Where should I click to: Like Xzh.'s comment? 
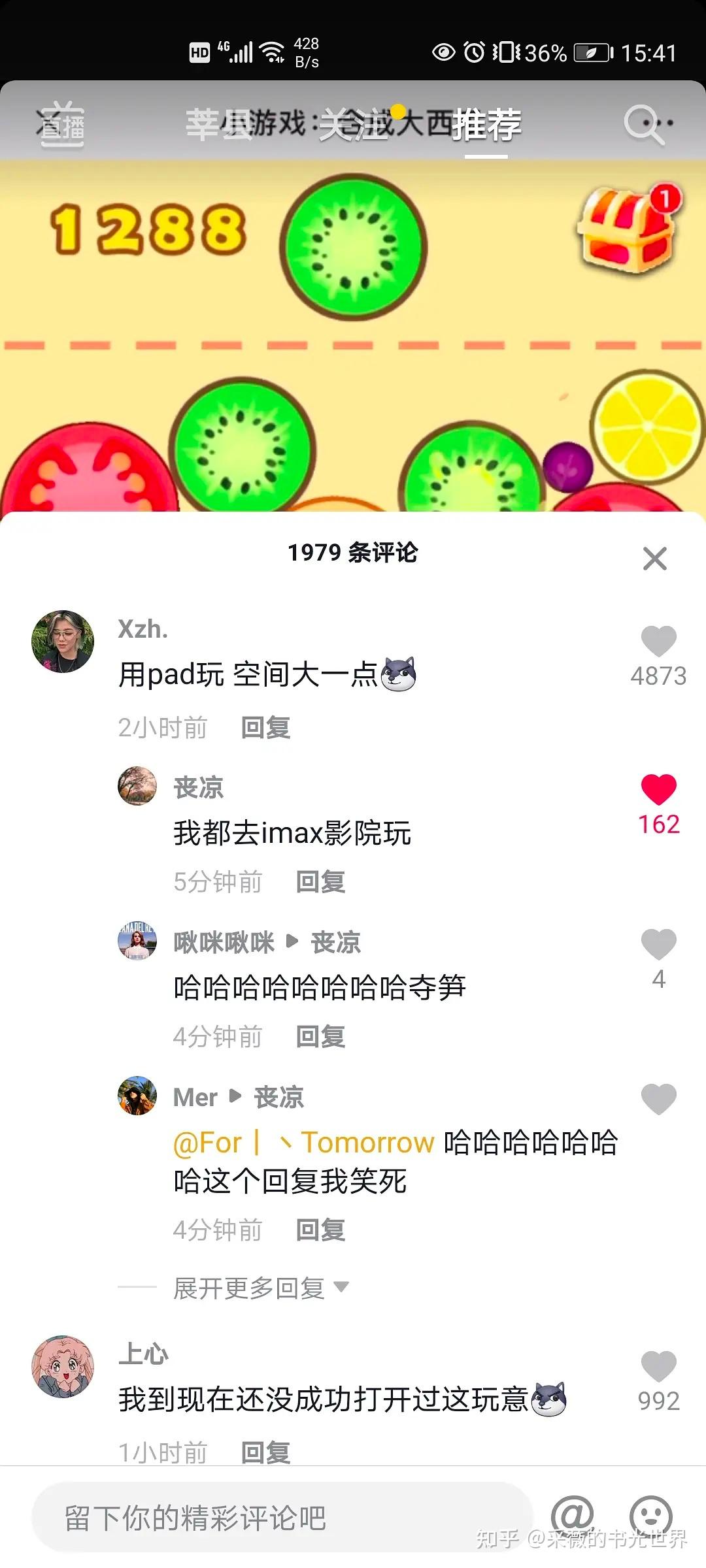pyautogui.click(x=658, y=641)
